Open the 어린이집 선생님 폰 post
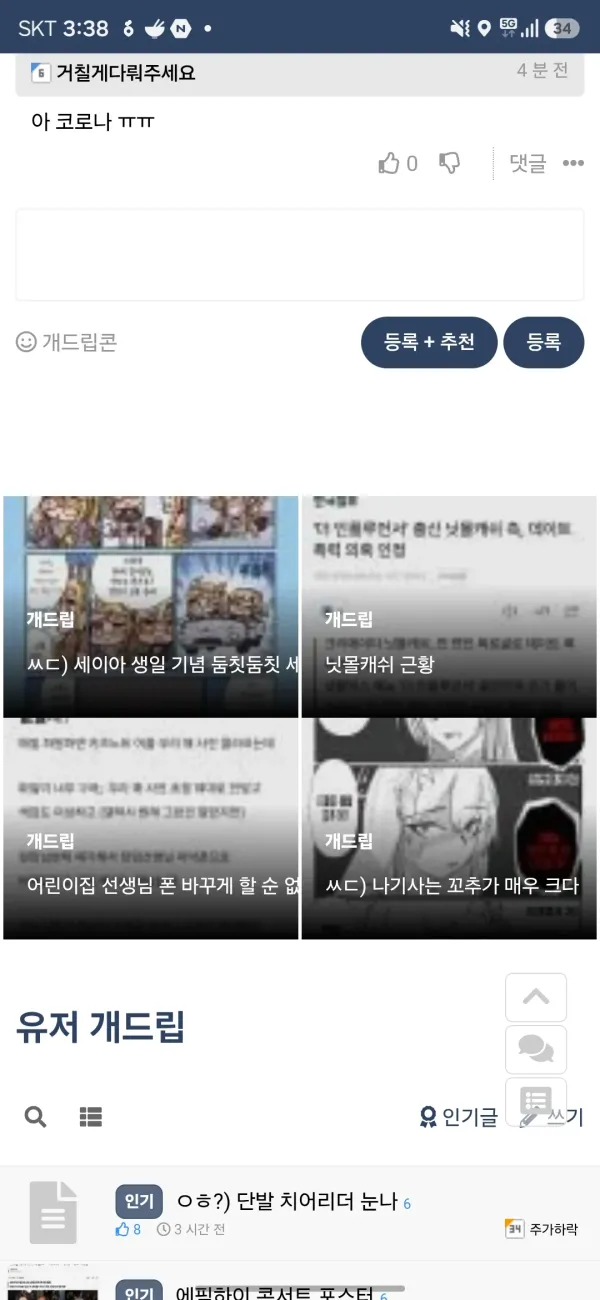The image size is (600, 1300). [151, 828]
